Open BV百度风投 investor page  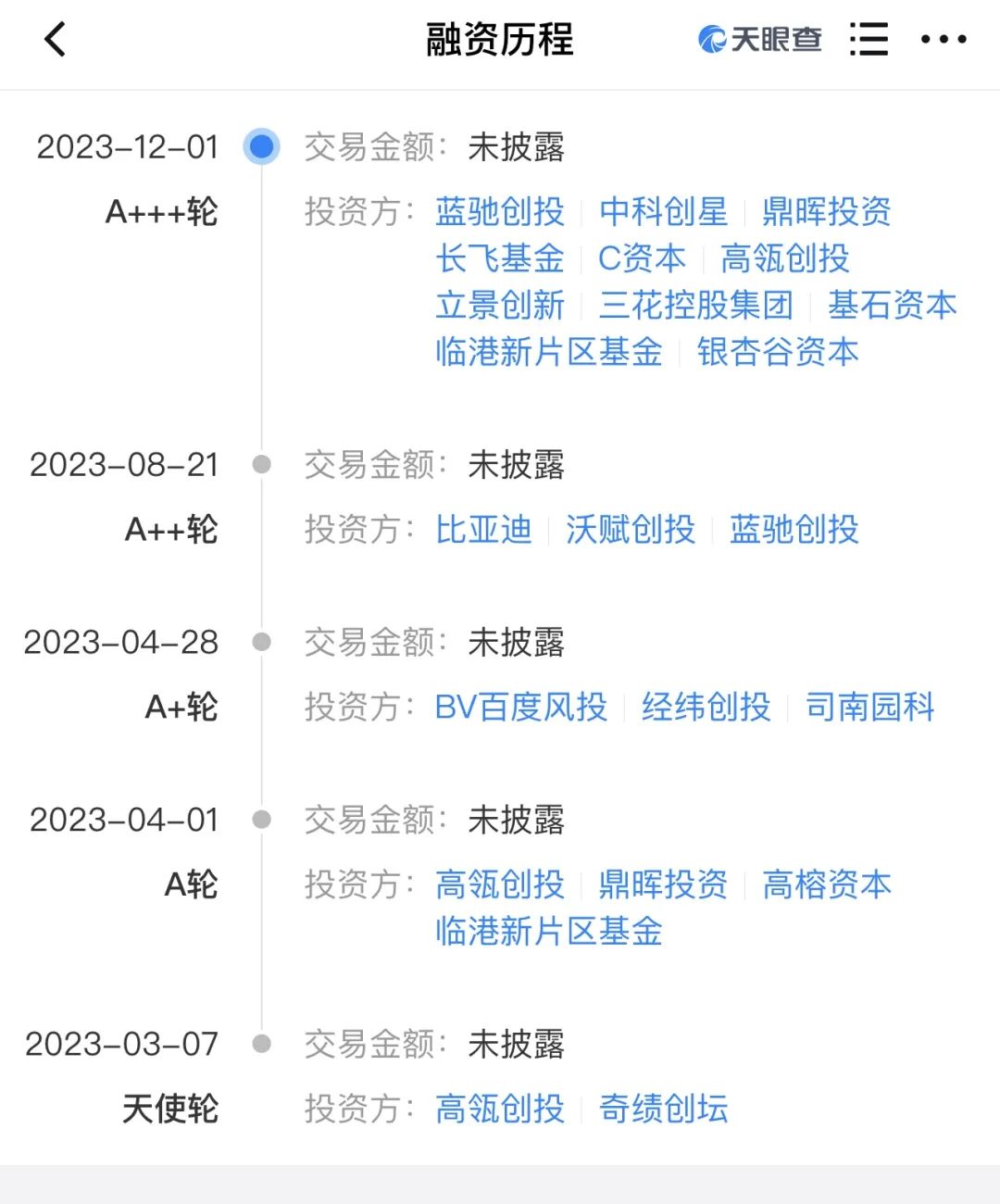pyautogui.click(x=520, y=707)
